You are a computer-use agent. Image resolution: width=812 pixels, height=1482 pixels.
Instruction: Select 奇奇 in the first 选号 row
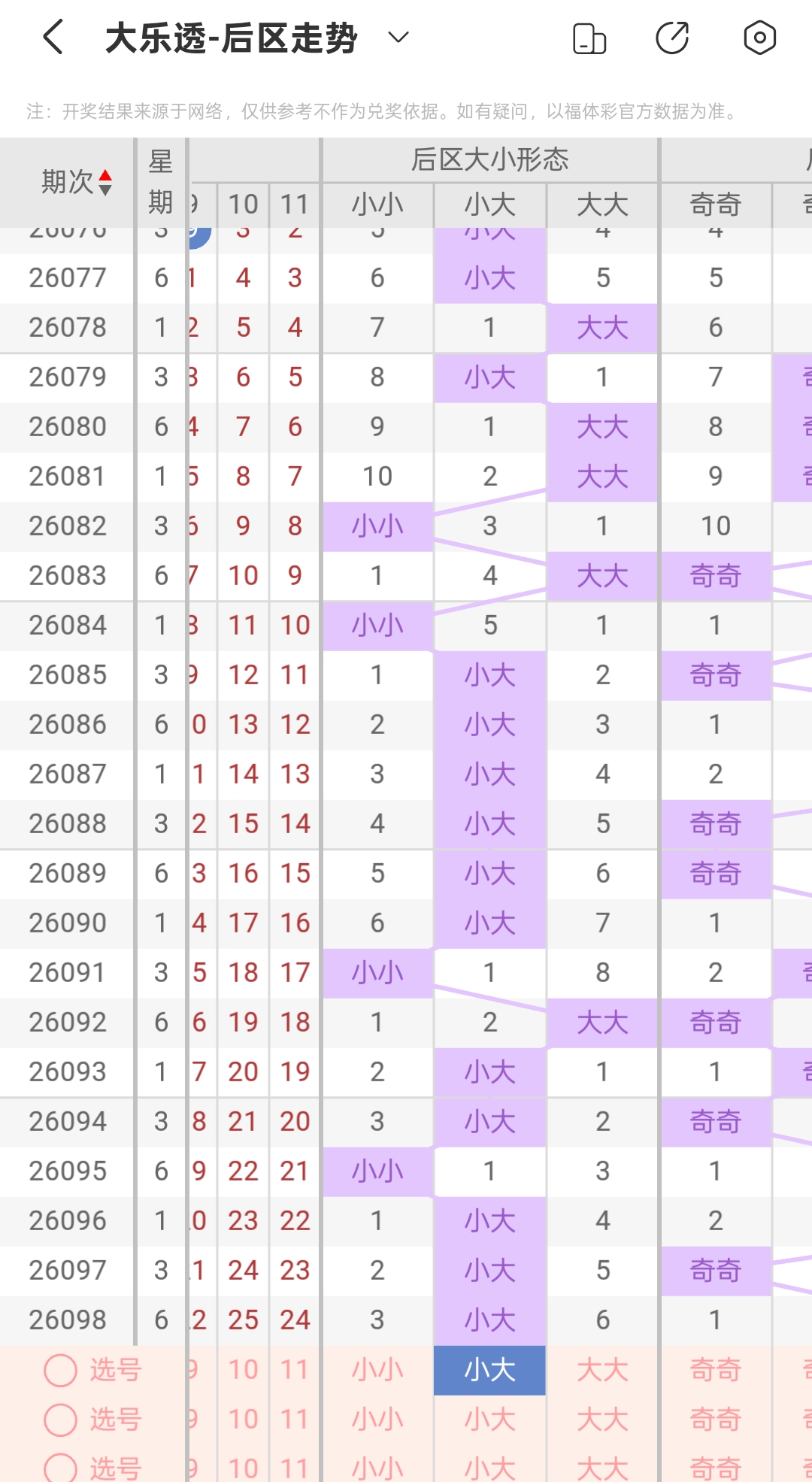716,1370
